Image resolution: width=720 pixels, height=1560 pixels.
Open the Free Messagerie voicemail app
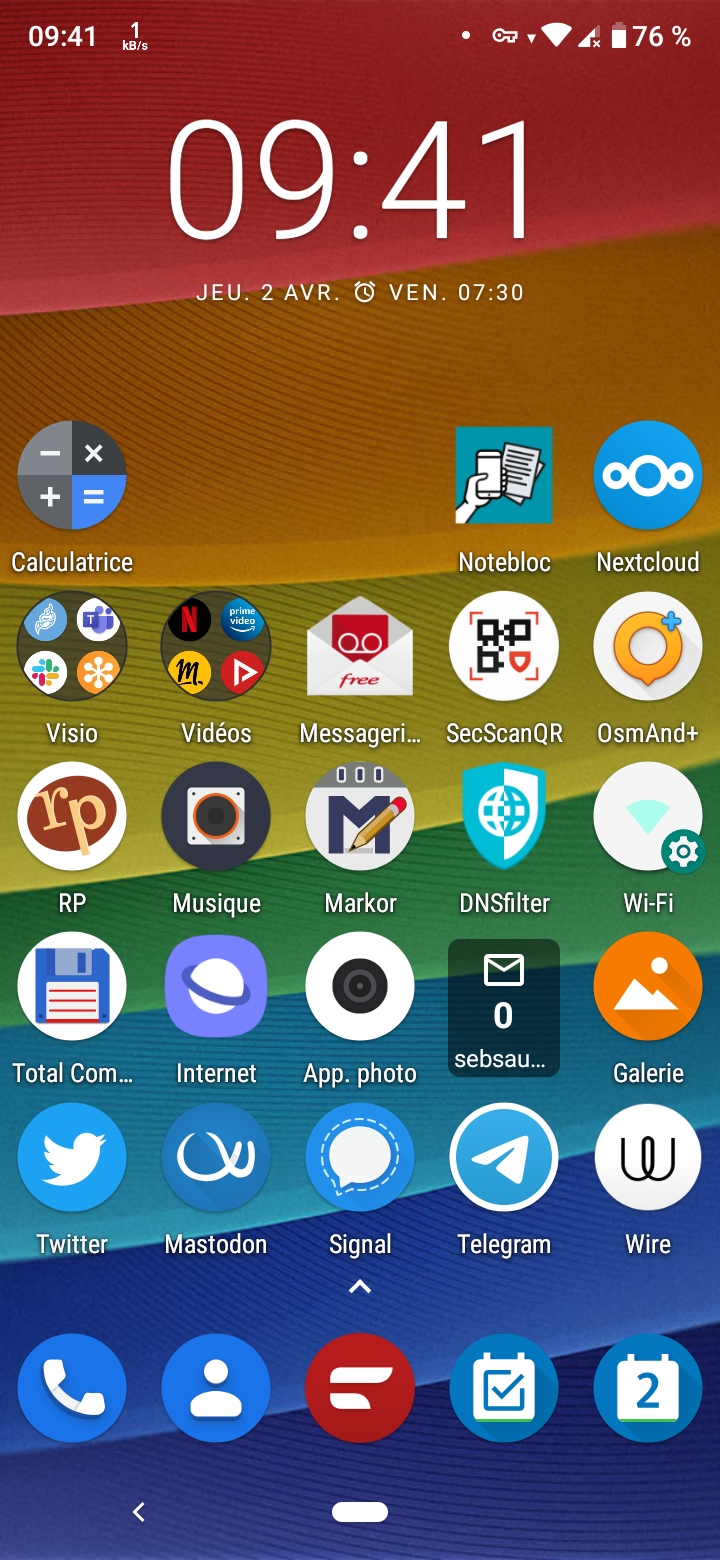(x=360, y=647)
